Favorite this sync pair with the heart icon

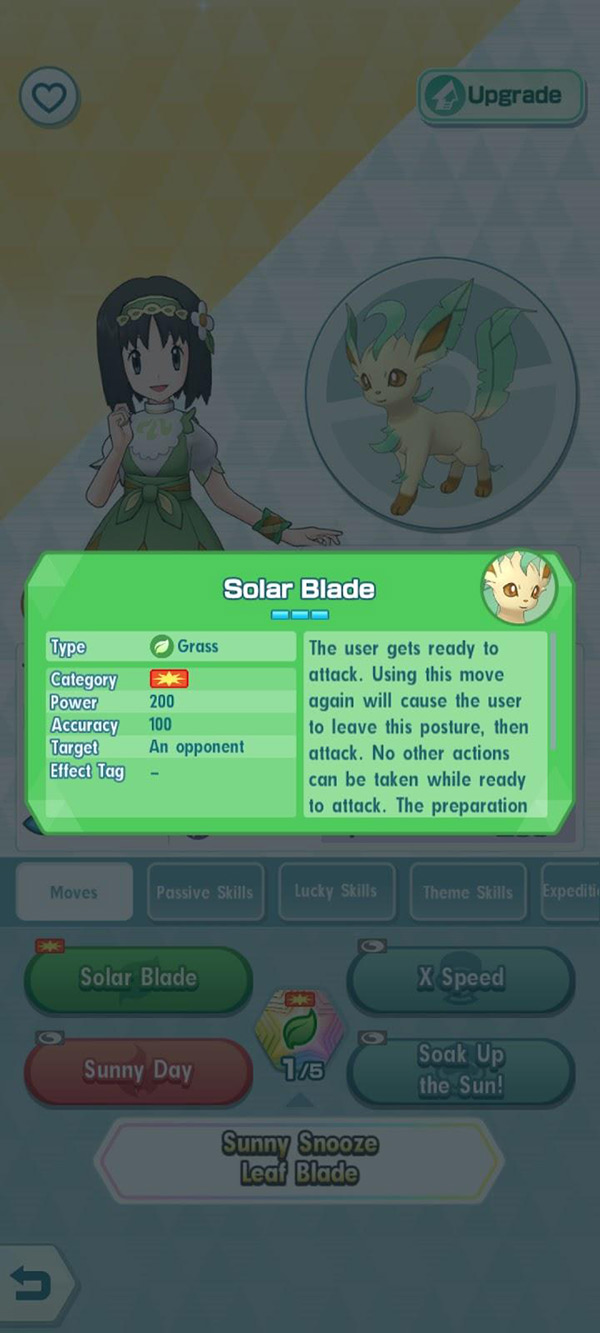[x=49, y=97]
